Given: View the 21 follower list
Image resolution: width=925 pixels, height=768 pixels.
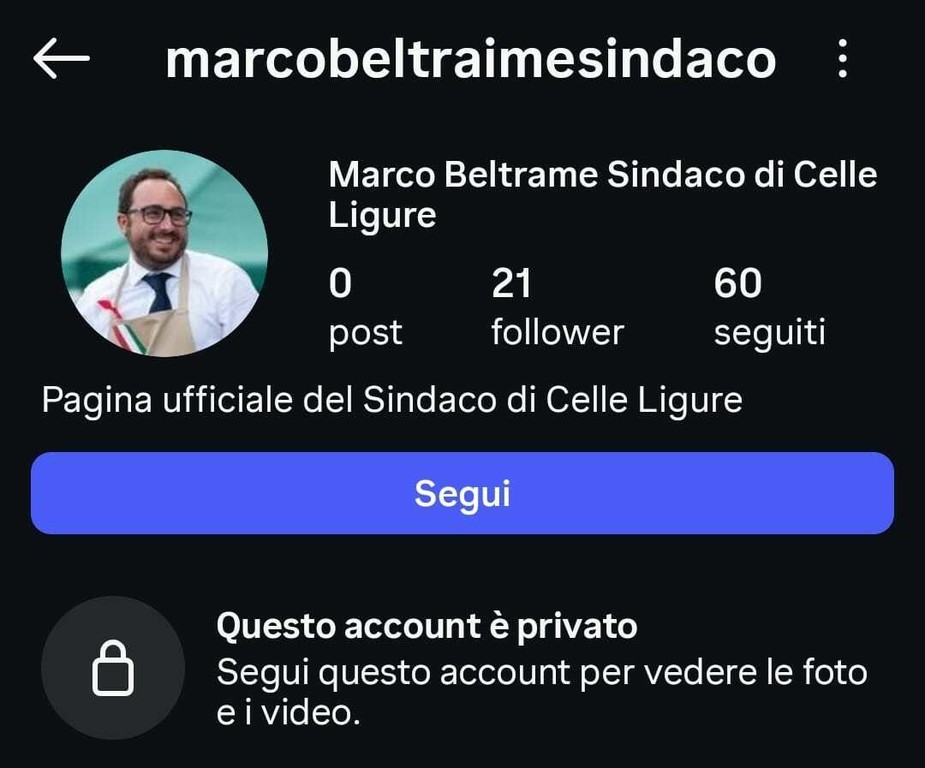Looking at the screenshot, I should coord(556,307).
